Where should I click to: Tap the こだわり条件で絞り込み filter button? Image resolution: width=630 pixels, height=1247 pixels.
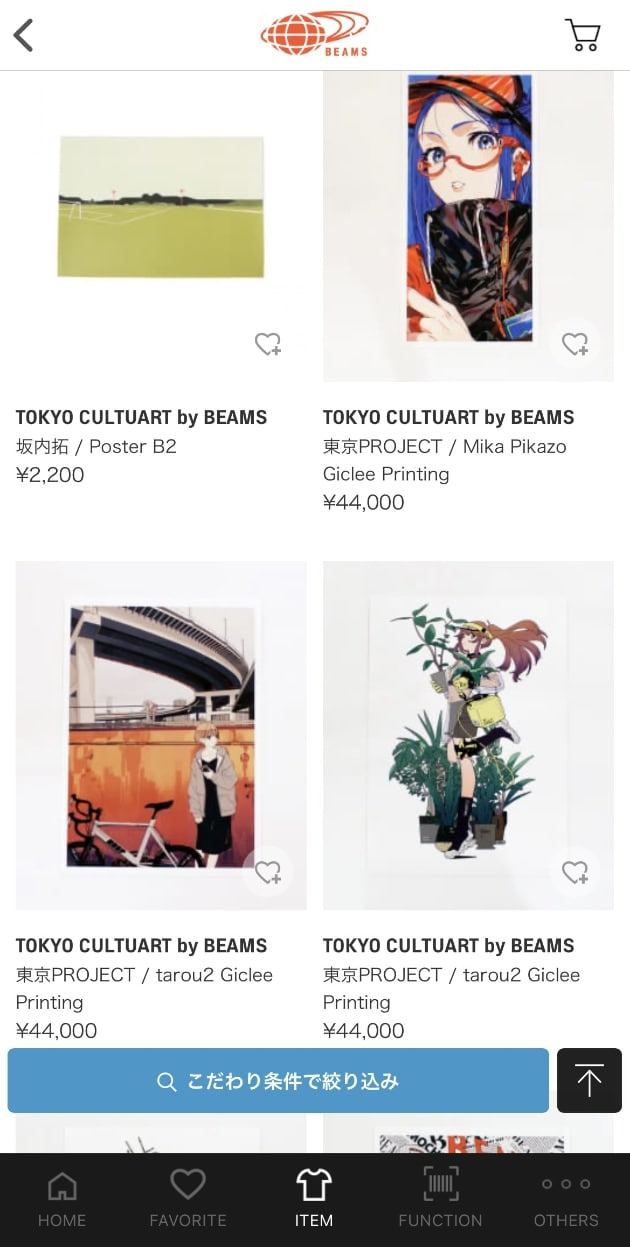[278, 1081]
